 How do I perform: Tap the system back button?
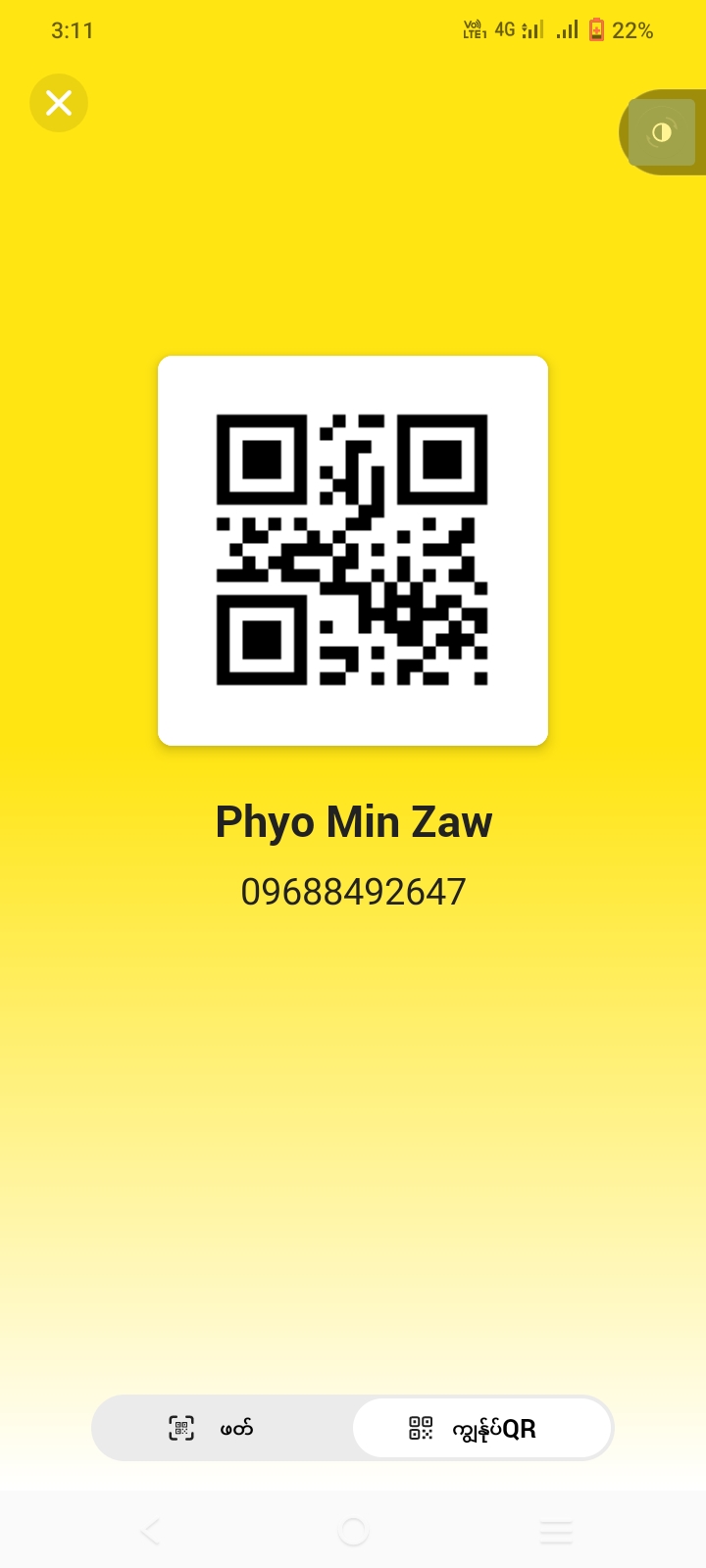150,1531
